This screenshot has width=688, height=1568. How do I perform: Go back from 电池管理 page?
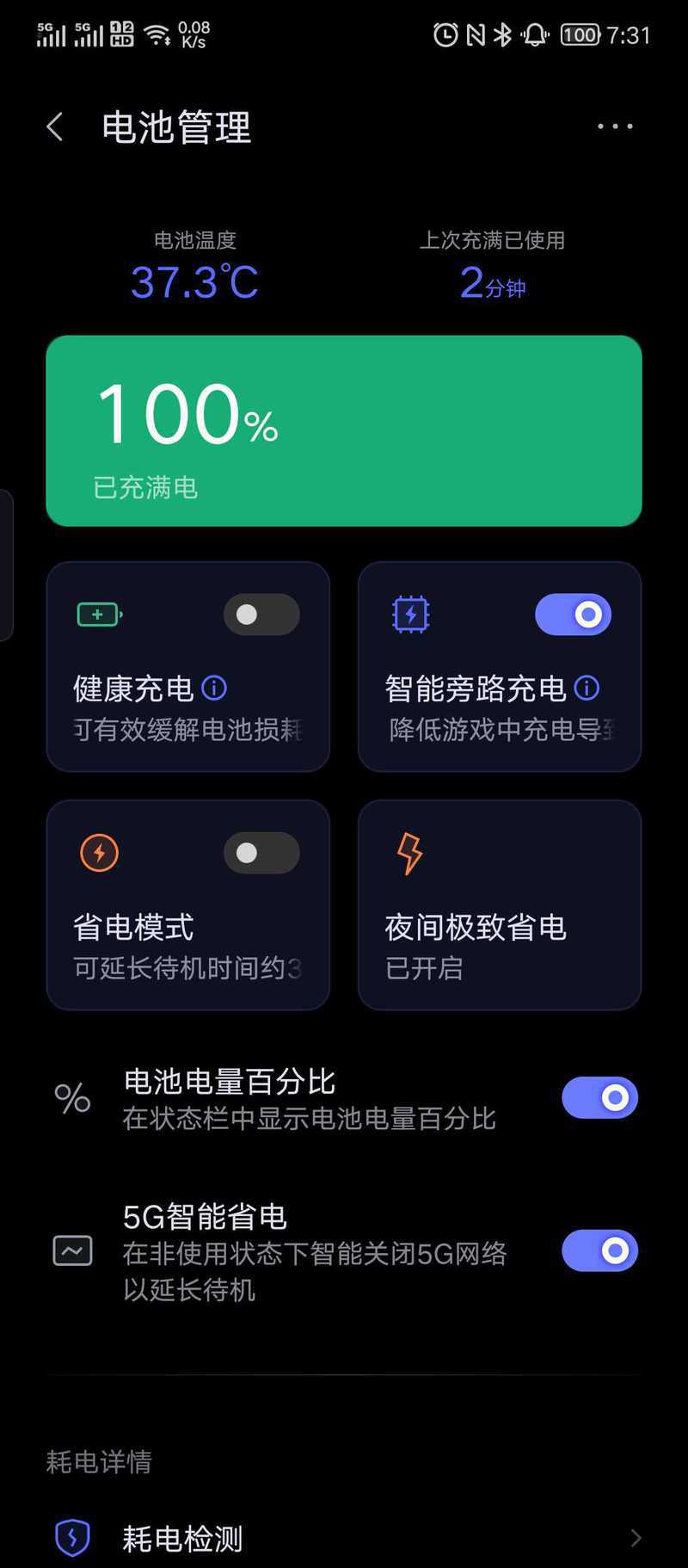[x=55, y=127]
